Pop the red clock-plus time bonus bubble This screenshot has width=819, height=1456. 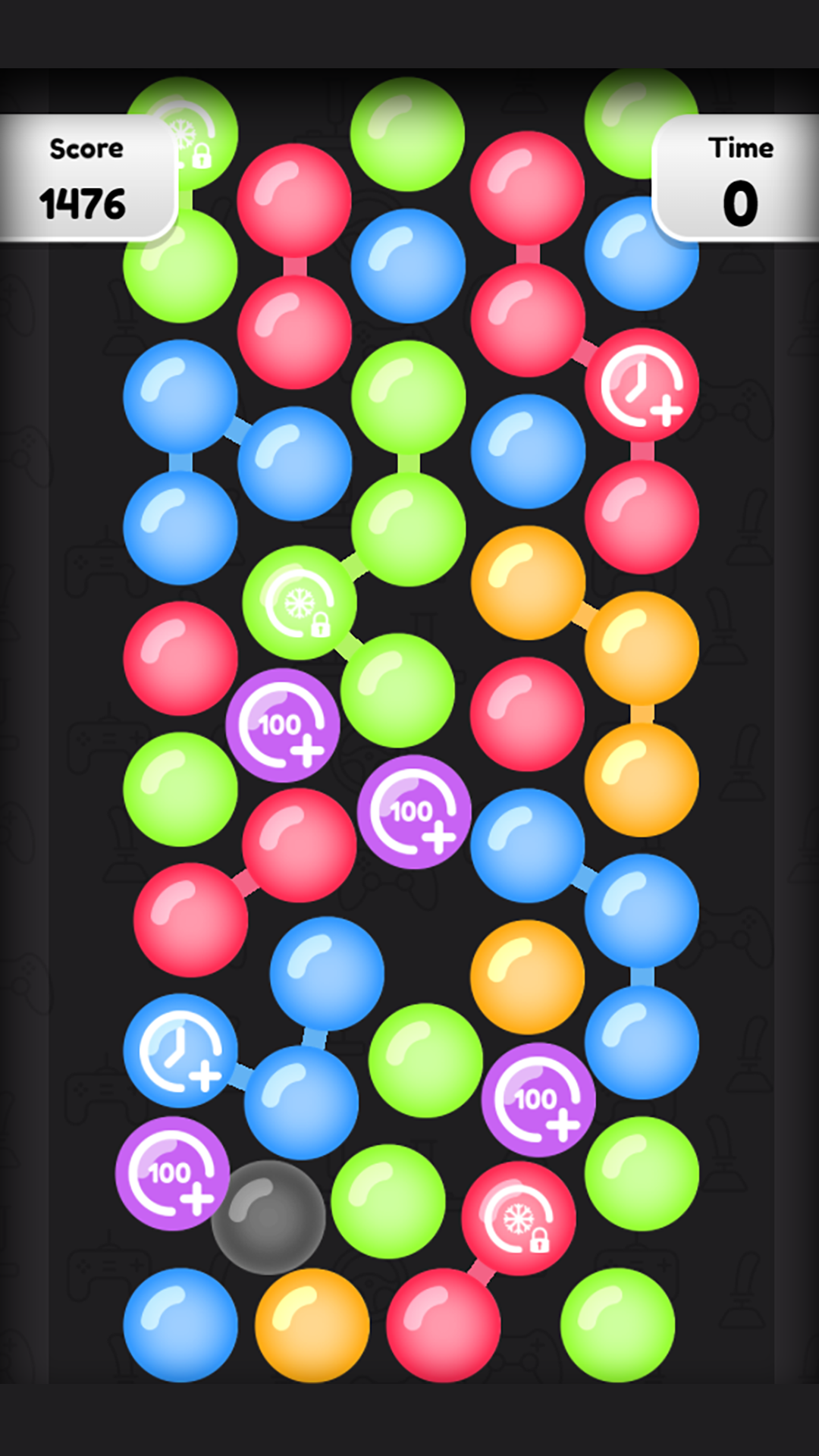(x=642, y=385)
